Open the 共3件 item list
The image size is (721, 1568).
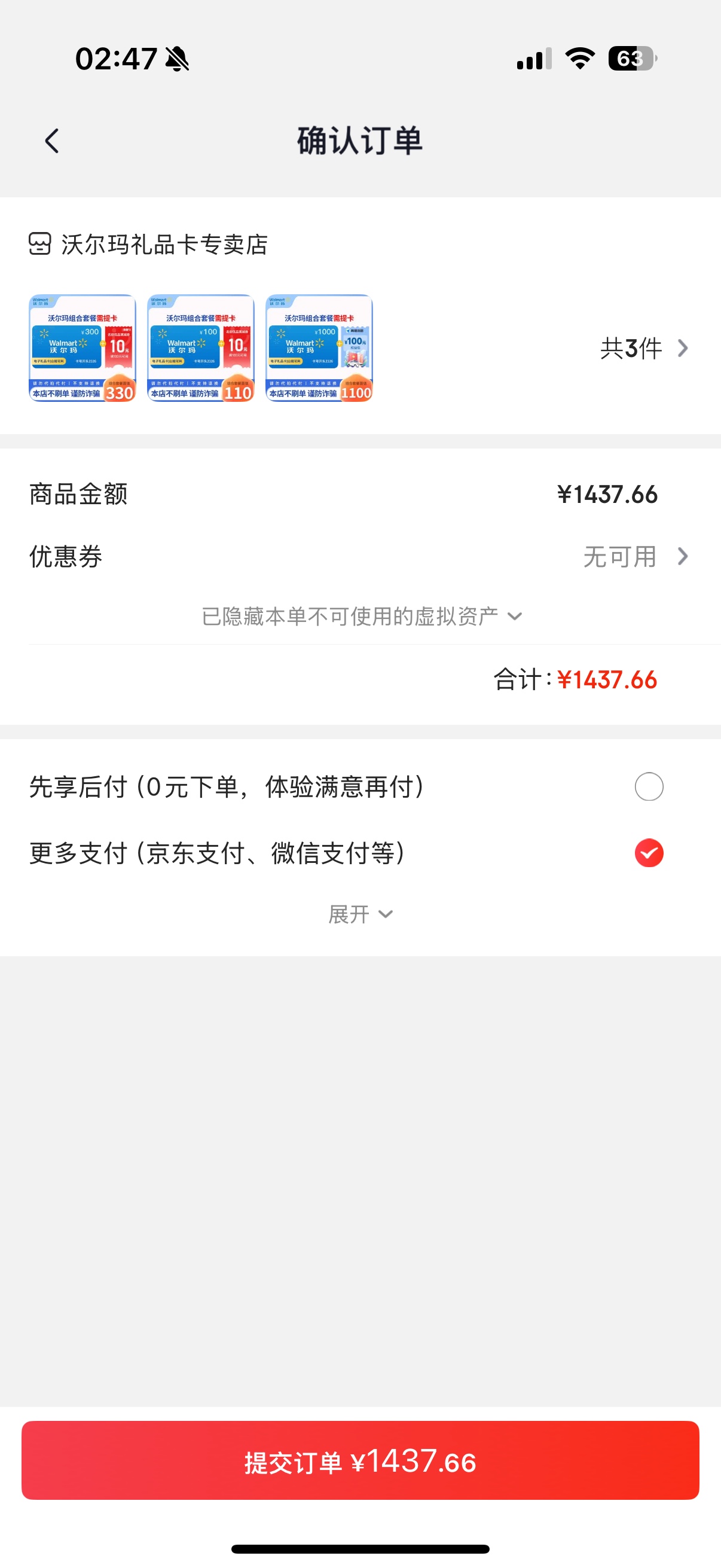644,348
